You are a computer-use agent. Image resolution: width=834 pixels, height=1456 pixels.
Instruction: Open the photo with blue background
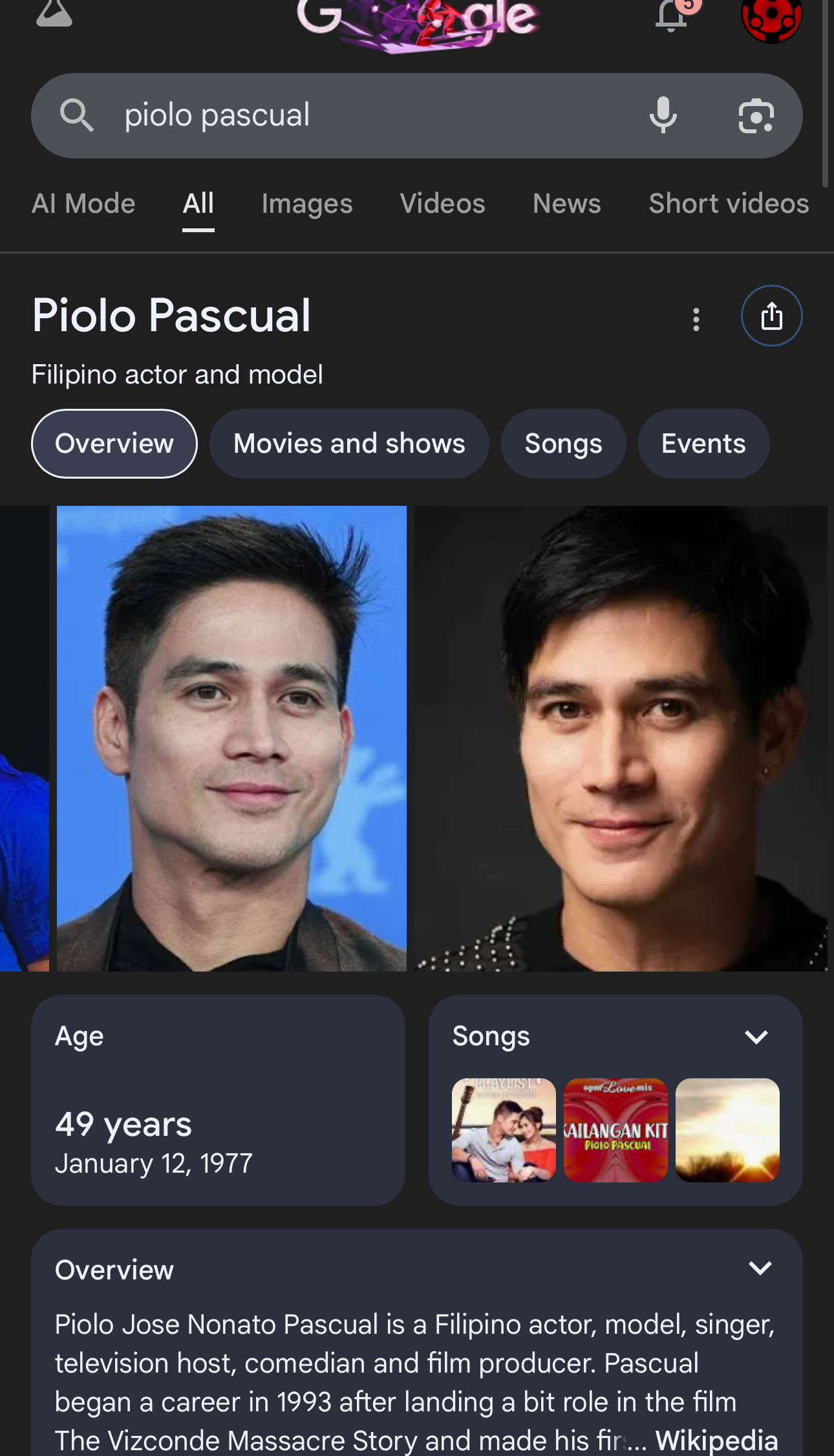tap(231, 738)
